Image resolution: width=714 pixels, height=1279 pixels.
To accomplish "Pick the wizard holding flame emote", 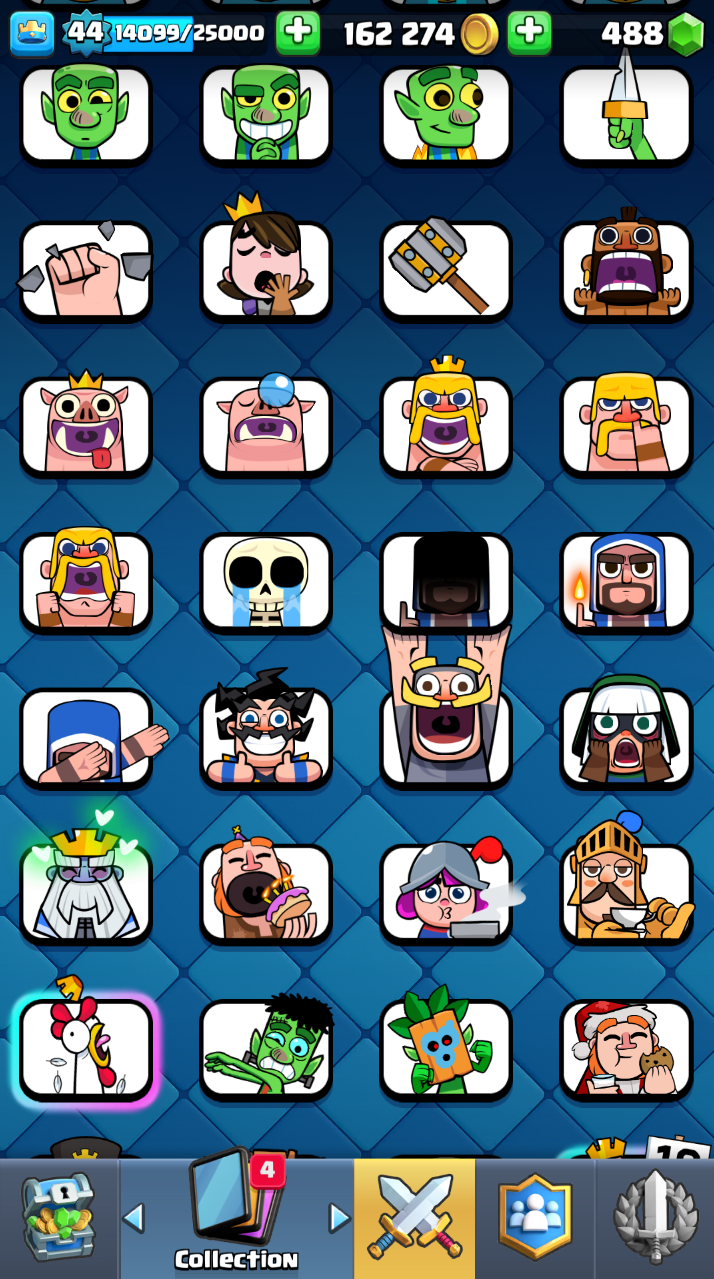I will click(x=626, y=582).
